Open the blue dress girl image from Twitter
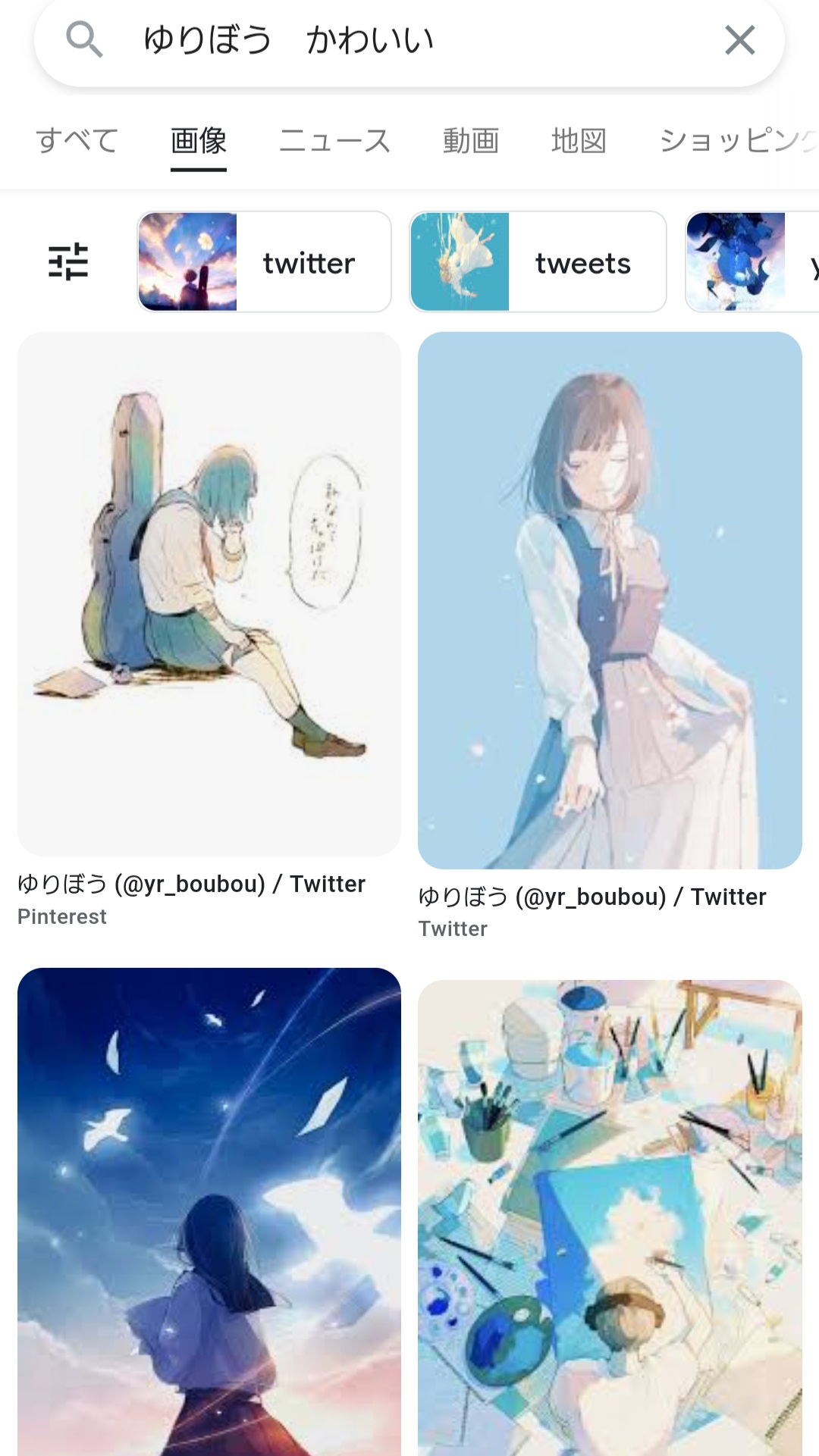The width and height of the screenshot is (819, 1456). click(610, 600)
